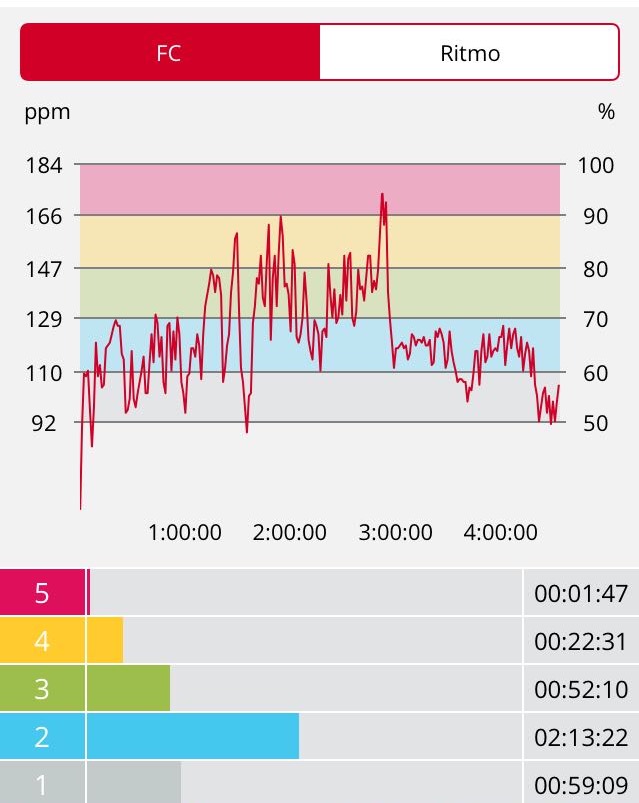Select the FC heart rate tab

click(x=170, y=53)
